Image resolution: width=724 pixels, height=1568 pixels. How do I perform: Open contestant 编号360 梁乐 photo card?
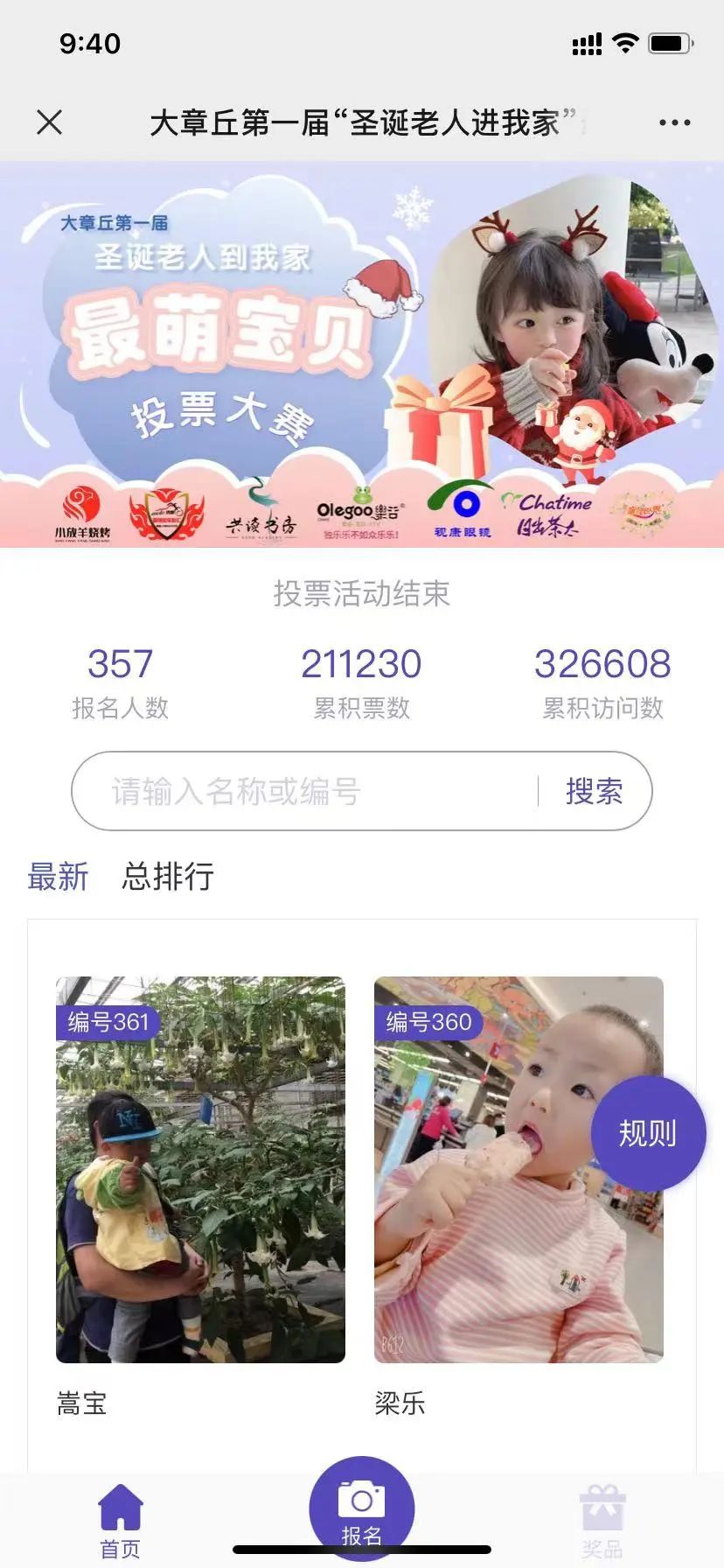490,1169
